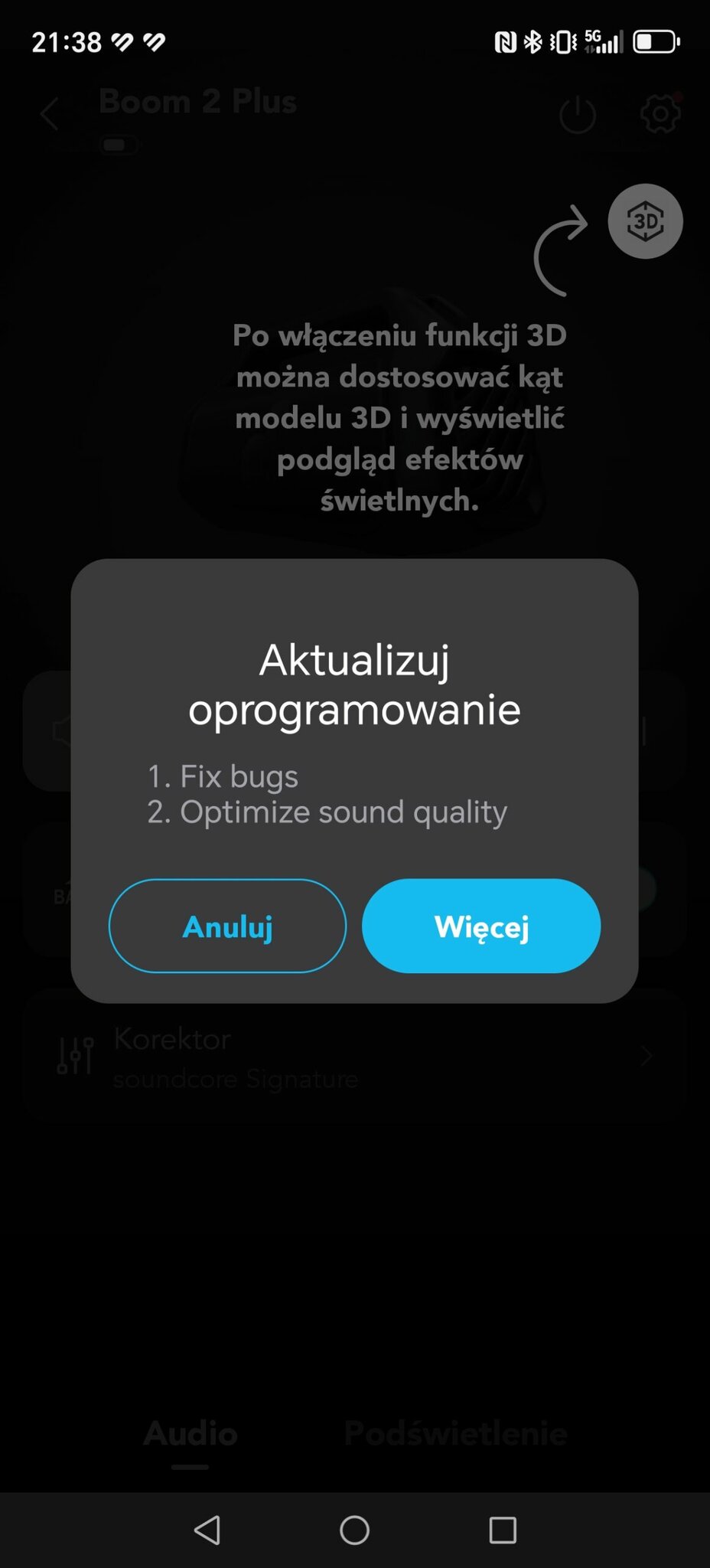Go to the home screen
The height and width of the screenshot is (1568, 710).
(x=354, y=1530)
